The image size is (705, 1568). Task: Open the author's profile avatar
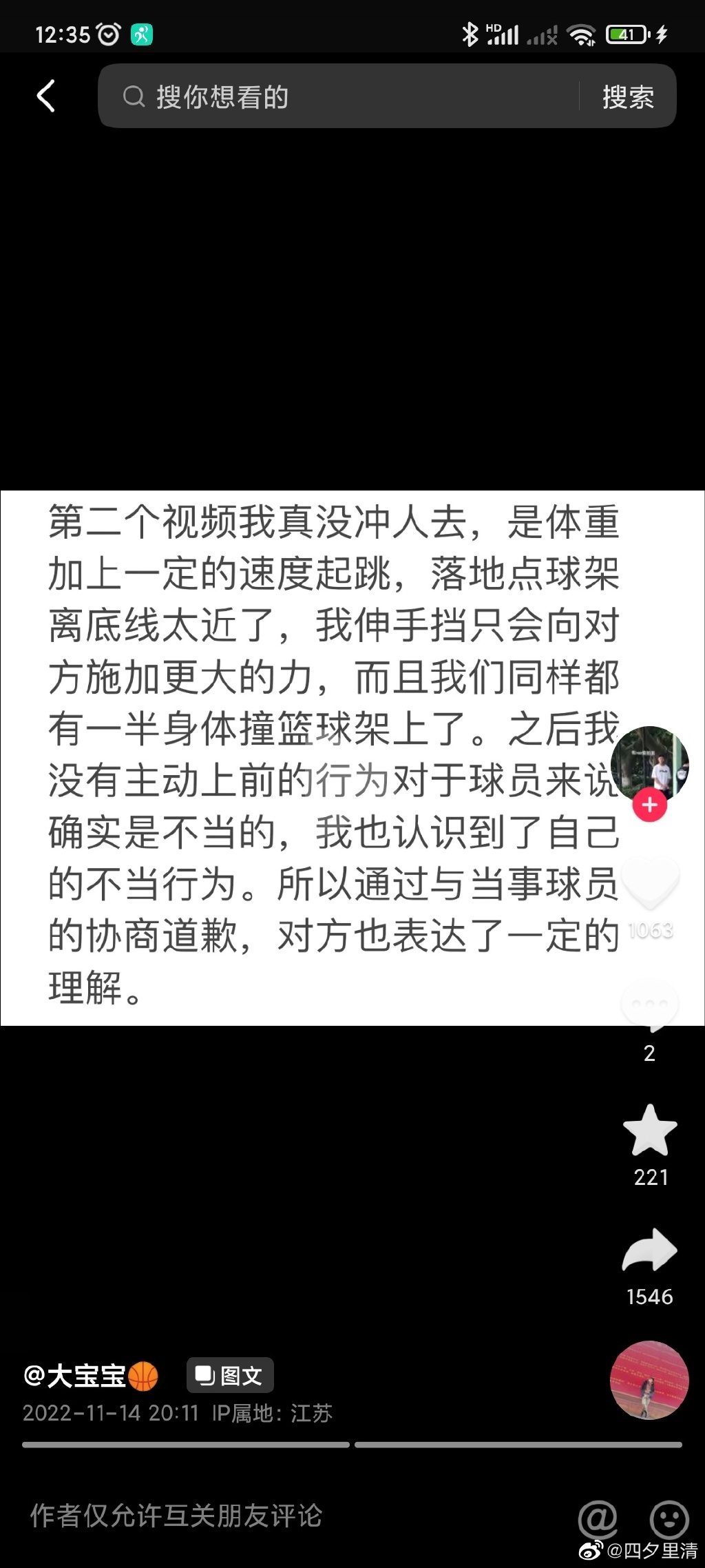[x=650, y=762]
